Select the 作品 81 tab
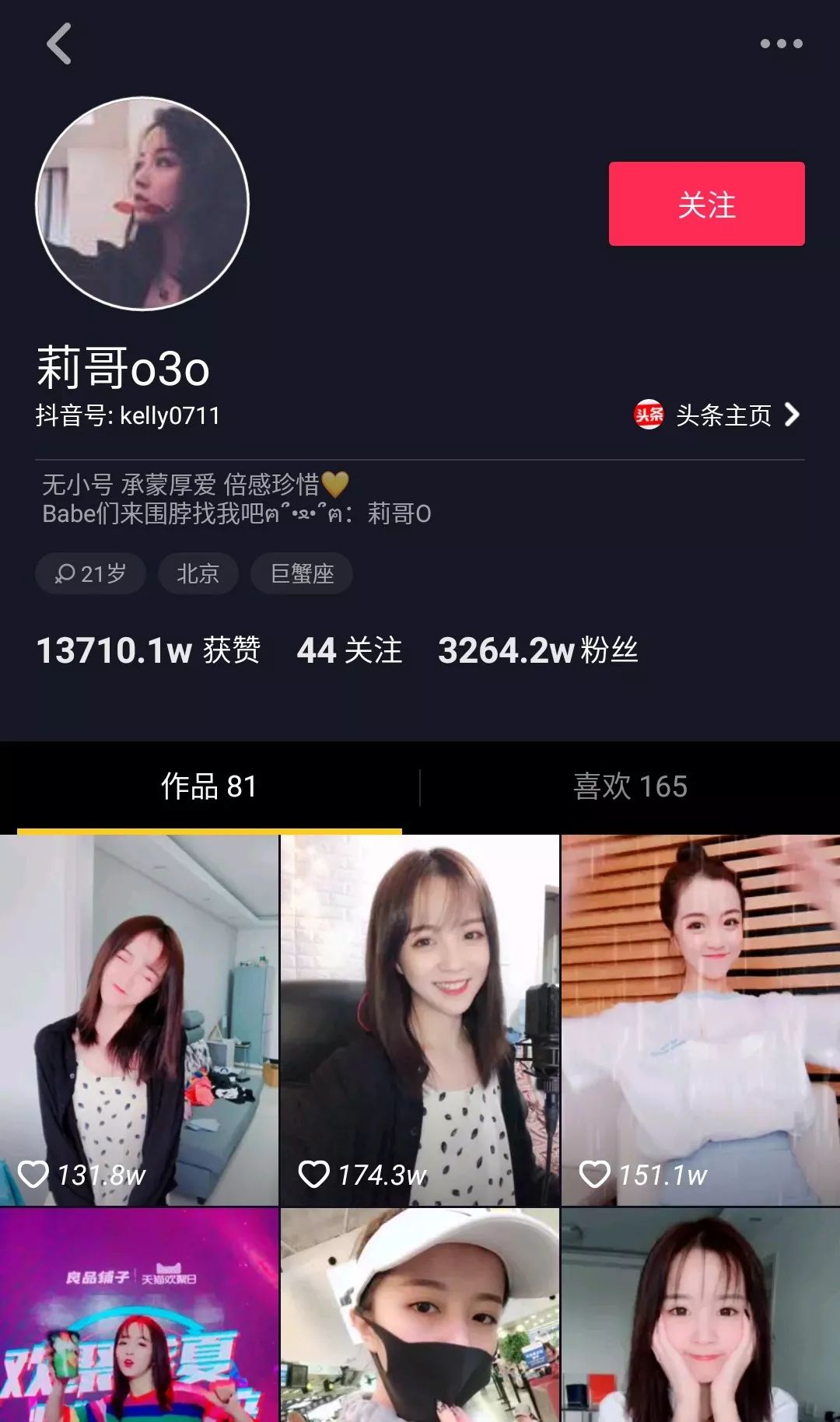This screenshot has height=1422, width=840. point(210,787)
